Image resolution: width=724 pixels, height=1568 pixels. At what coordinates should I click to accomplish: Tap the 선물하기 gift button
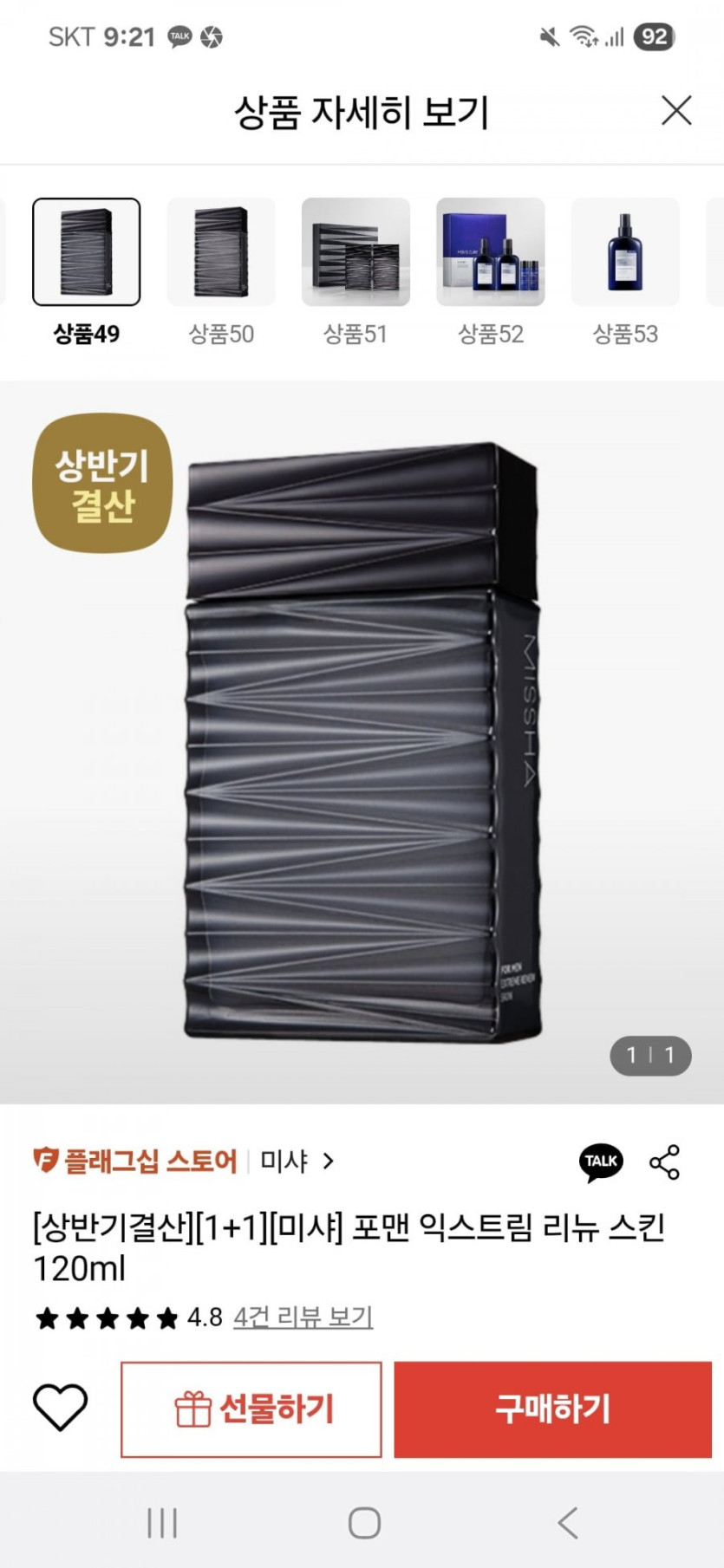coord(251,1409)
